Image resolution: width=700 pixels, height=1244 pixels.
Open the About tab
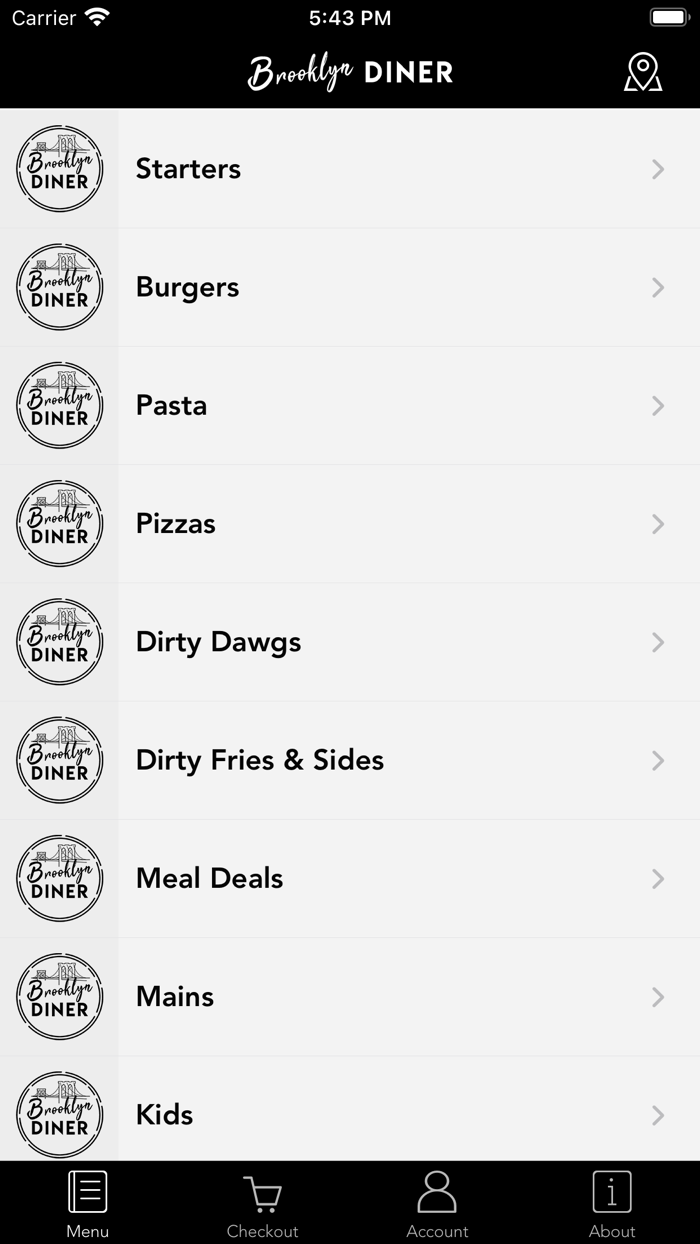[x=612, y=1203]
